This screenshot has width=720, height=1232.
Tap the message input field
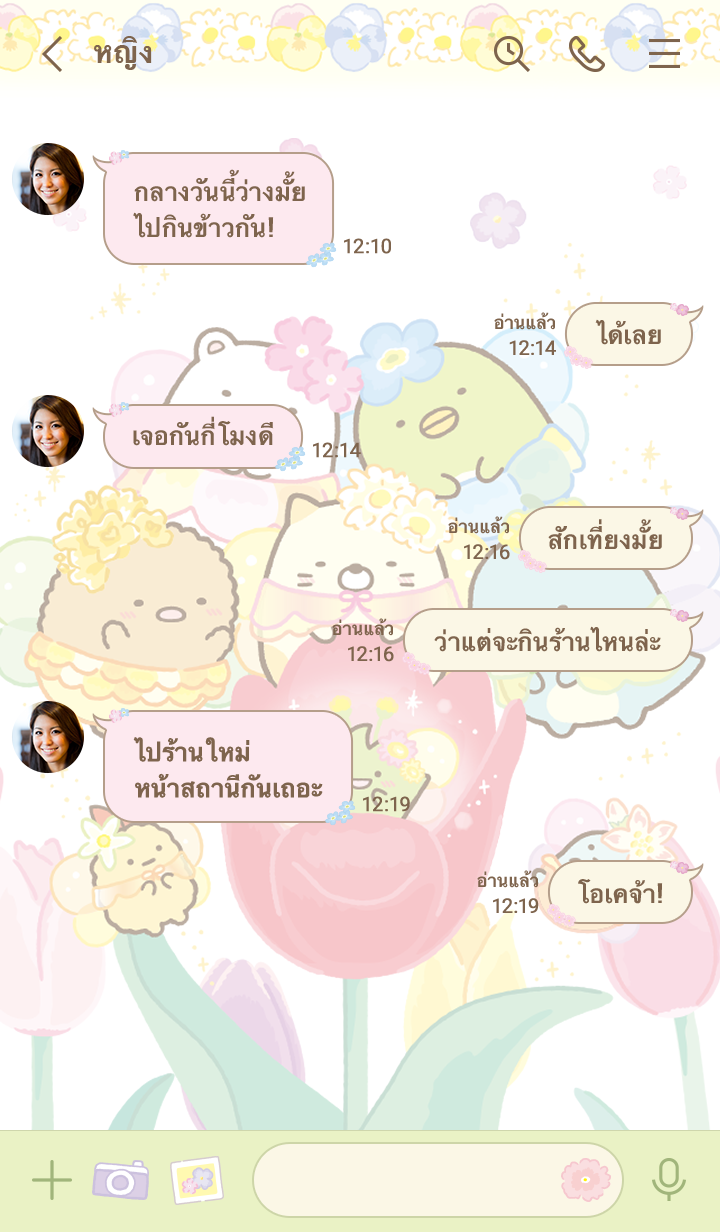tap(400, 1180)
